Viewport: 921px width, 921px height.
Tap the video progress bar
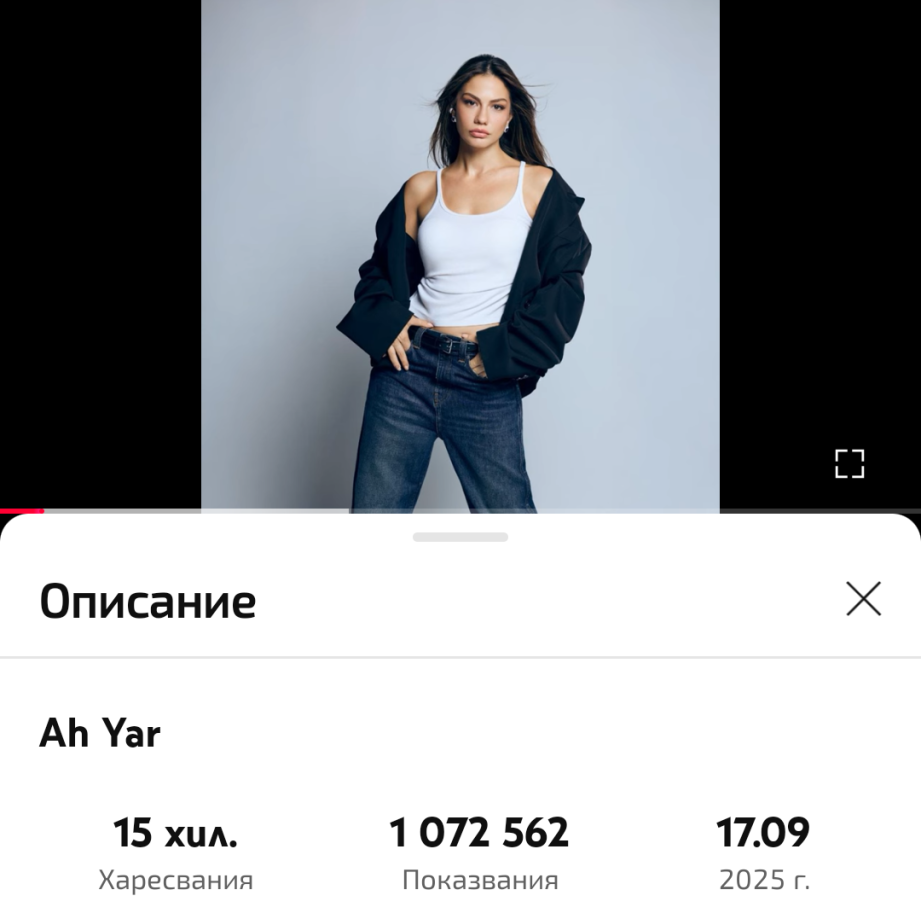click(x=460, y=511)
